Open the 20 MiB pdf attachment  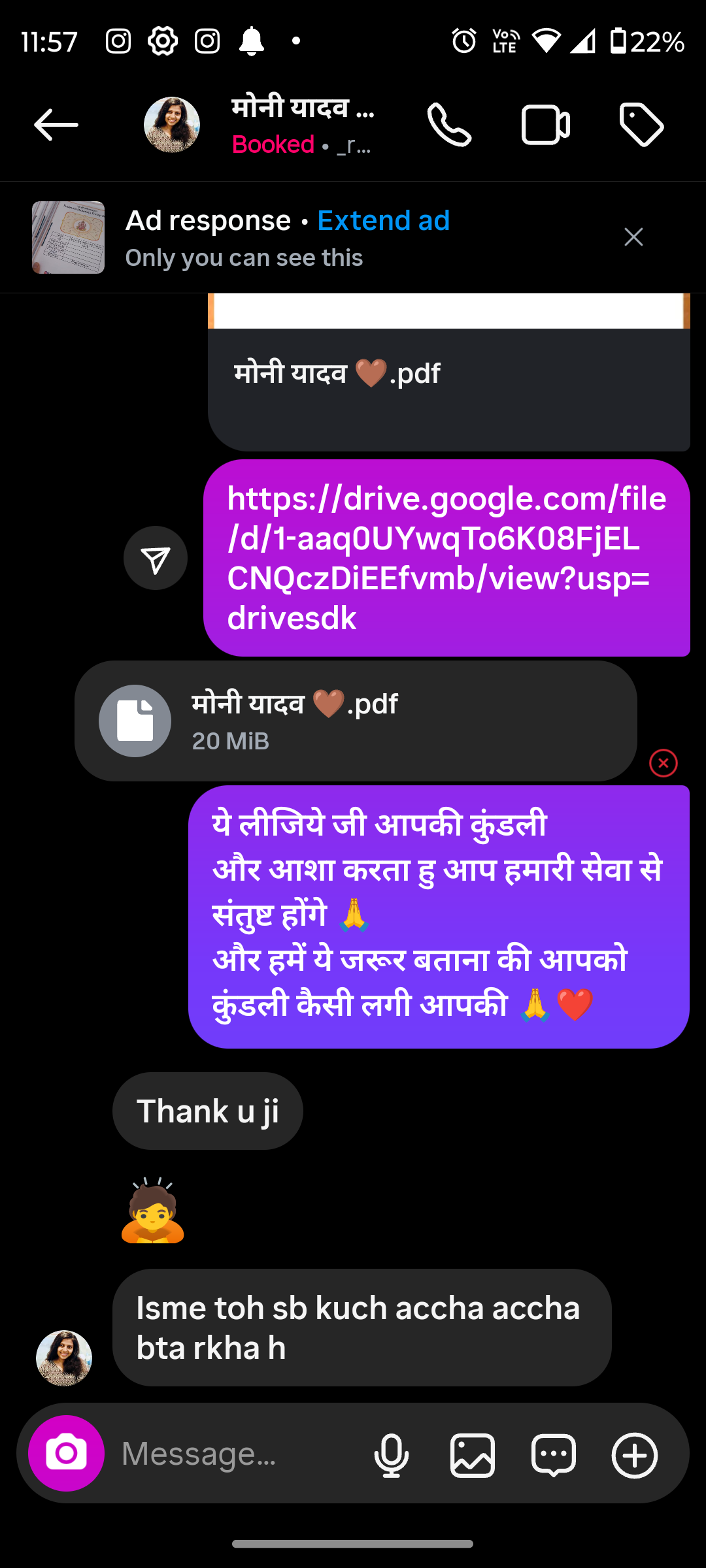click(x=356, y=721)
